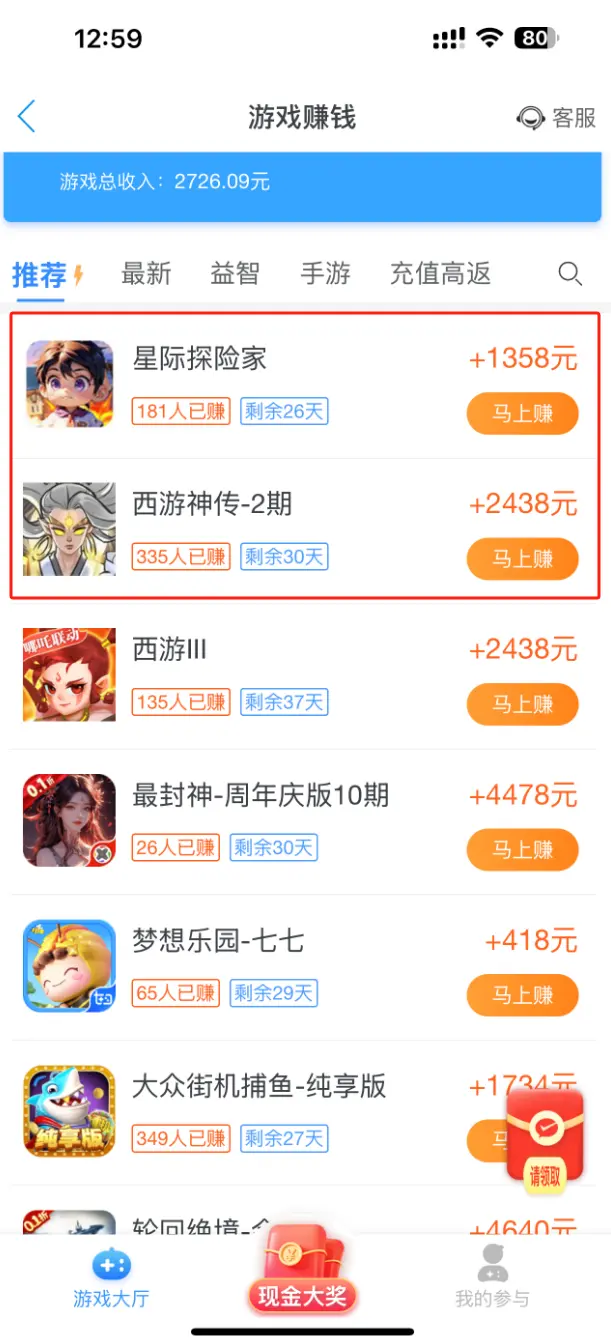Select the 推荐 tab
Image resolution: width=611 pixels, height=1339 pixels.
40,274
